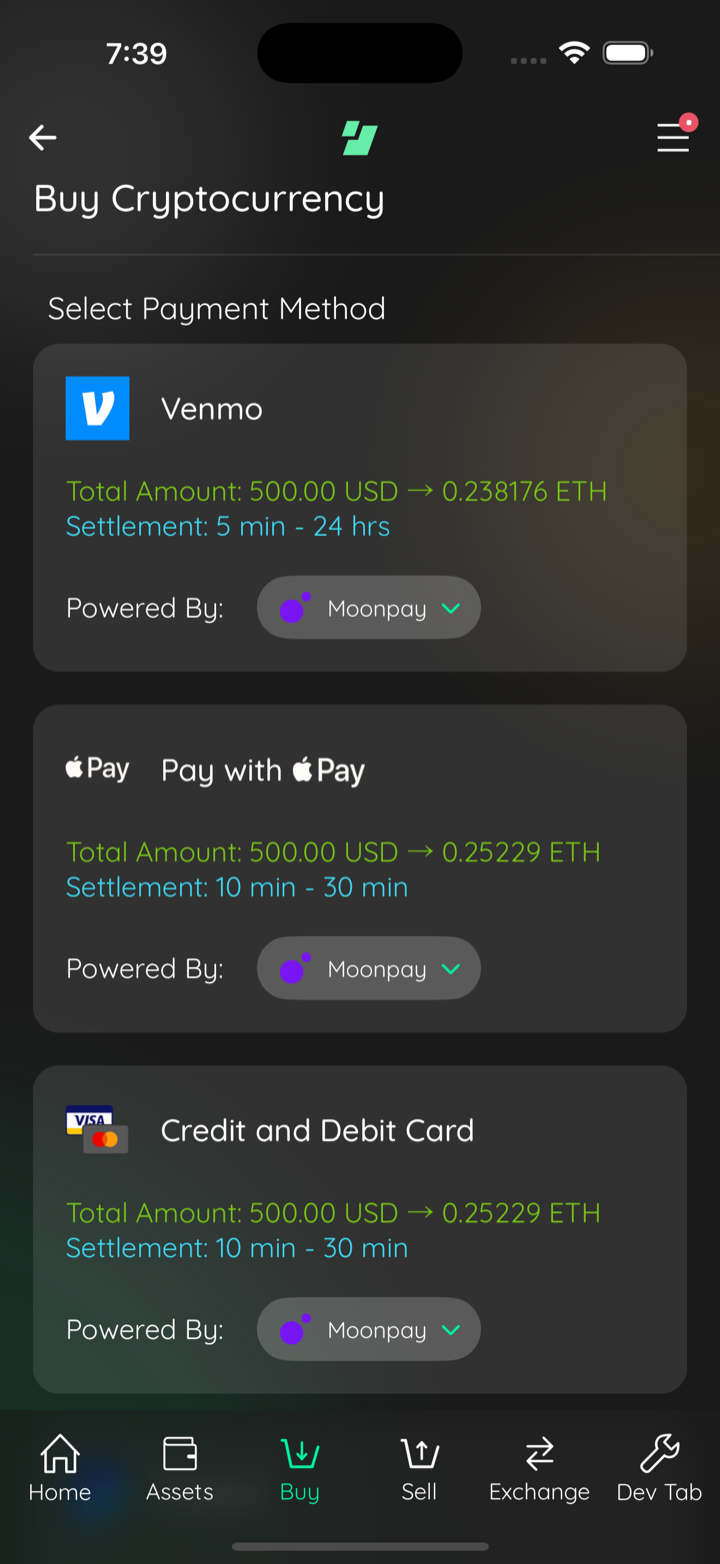Tap the Buy tab
The height and width of the screenshot is (1564, 720).
[300, 1468]
